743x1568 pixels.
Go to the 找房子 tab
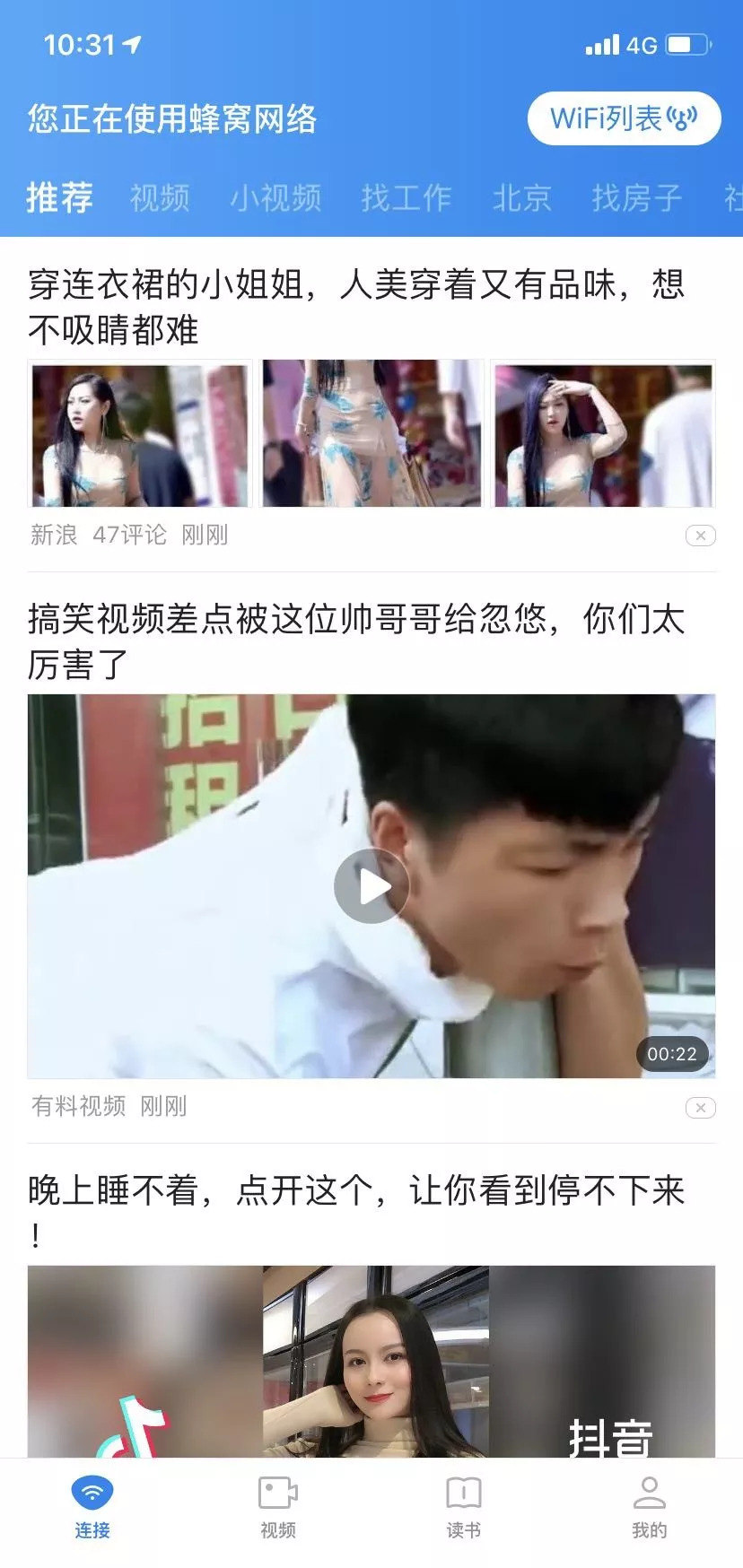tap(636, 197)
